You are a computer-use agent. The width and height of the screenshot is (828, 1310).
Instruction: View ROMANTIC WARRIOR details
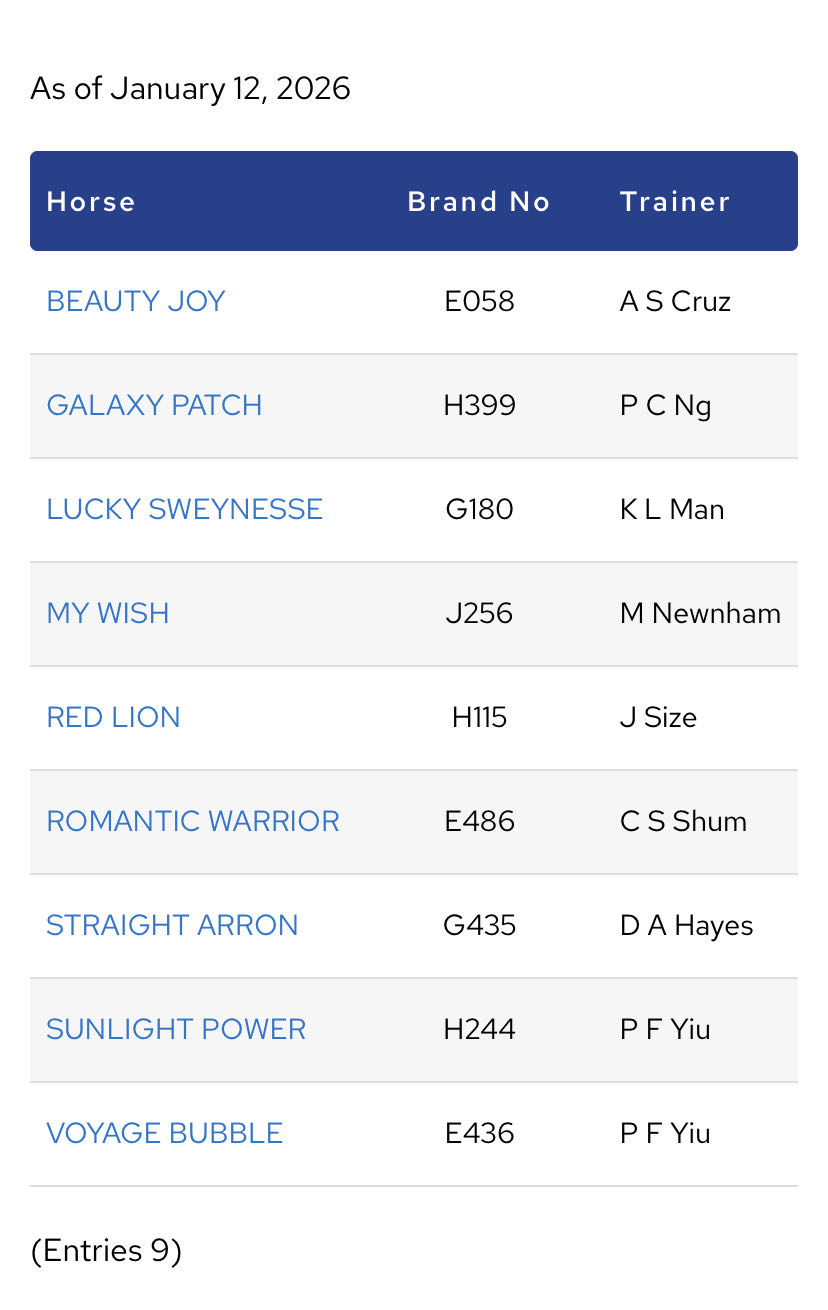click(x=193, y=821)
